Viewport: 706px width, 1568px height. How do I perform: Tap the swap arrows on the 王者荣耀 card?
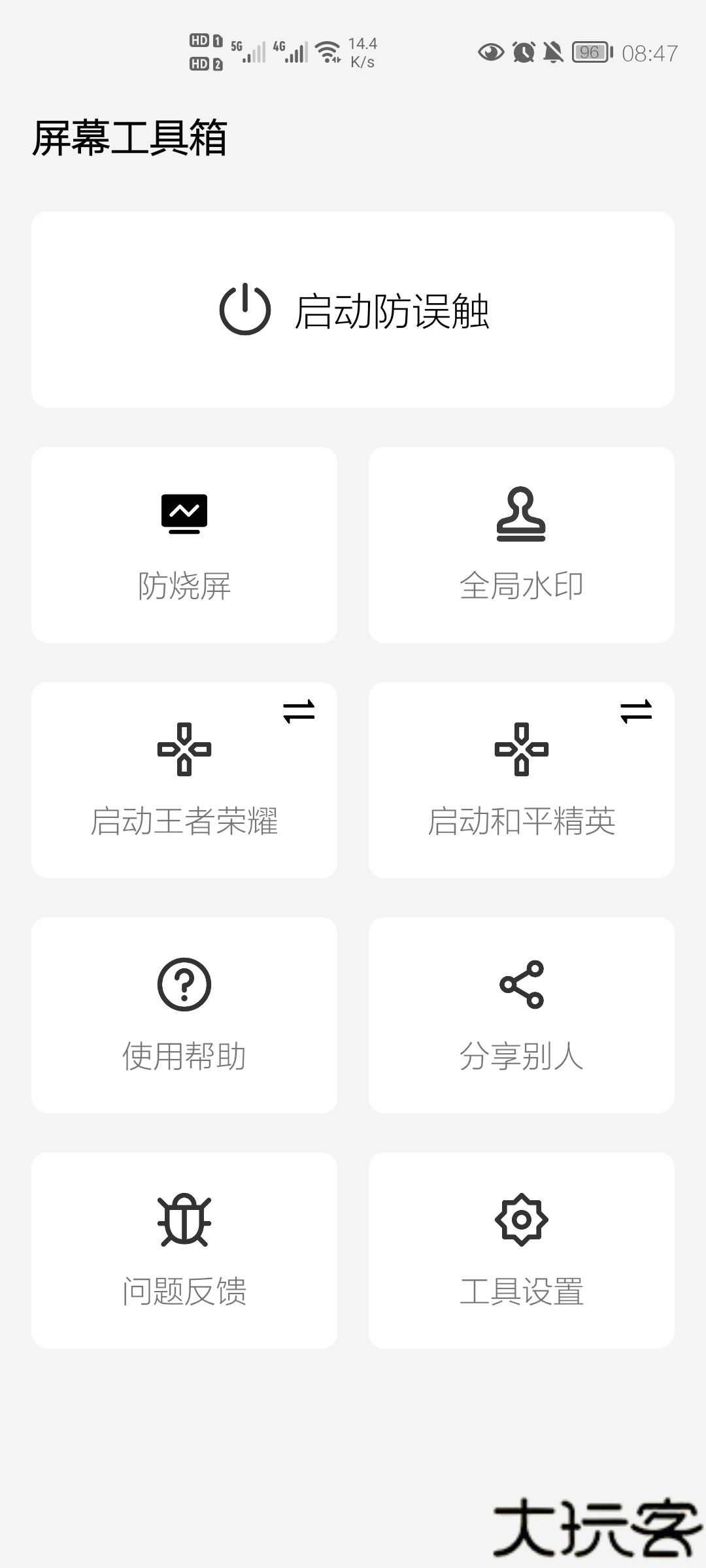click(298, 711)
